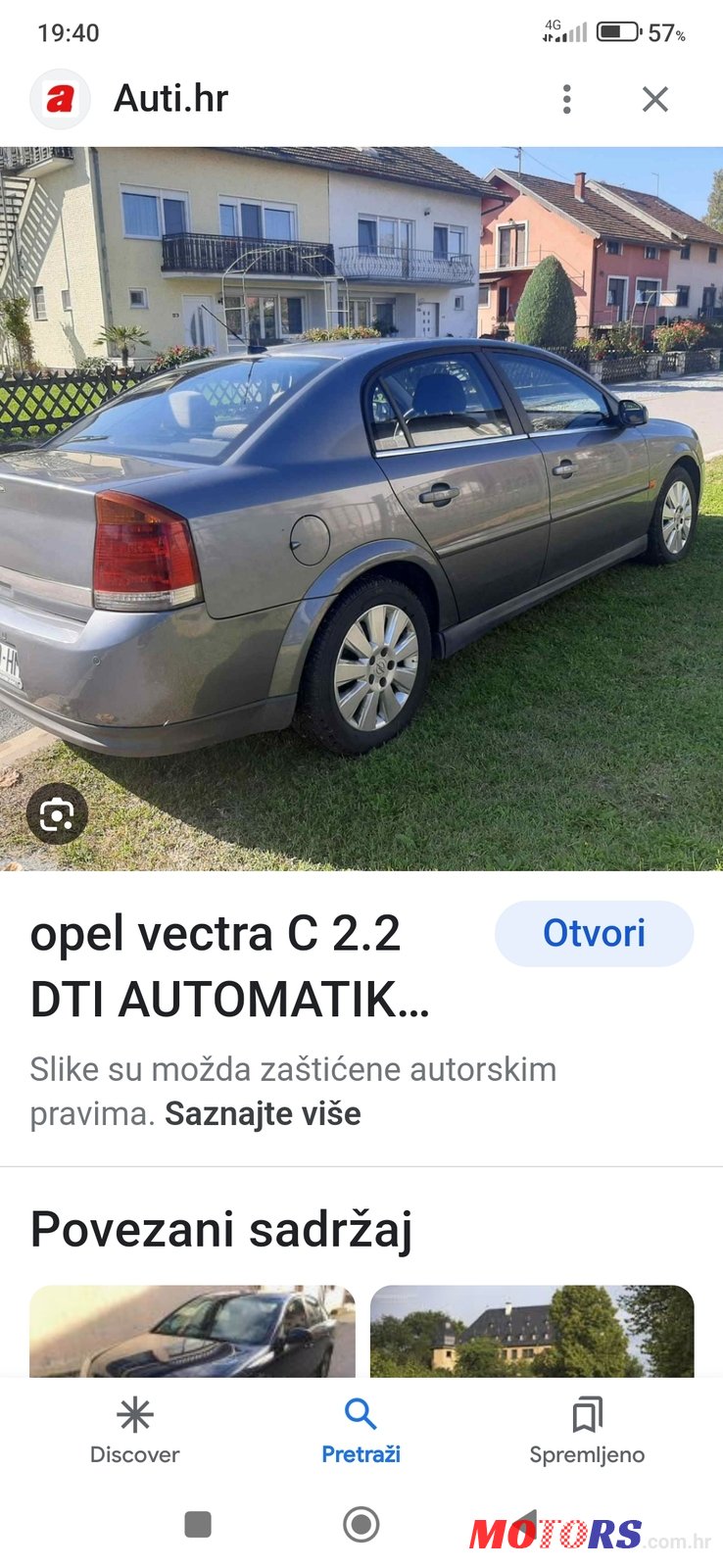Select the black sedan related thumbnail
This screenshot has height=1568, width=723.
192,1333
